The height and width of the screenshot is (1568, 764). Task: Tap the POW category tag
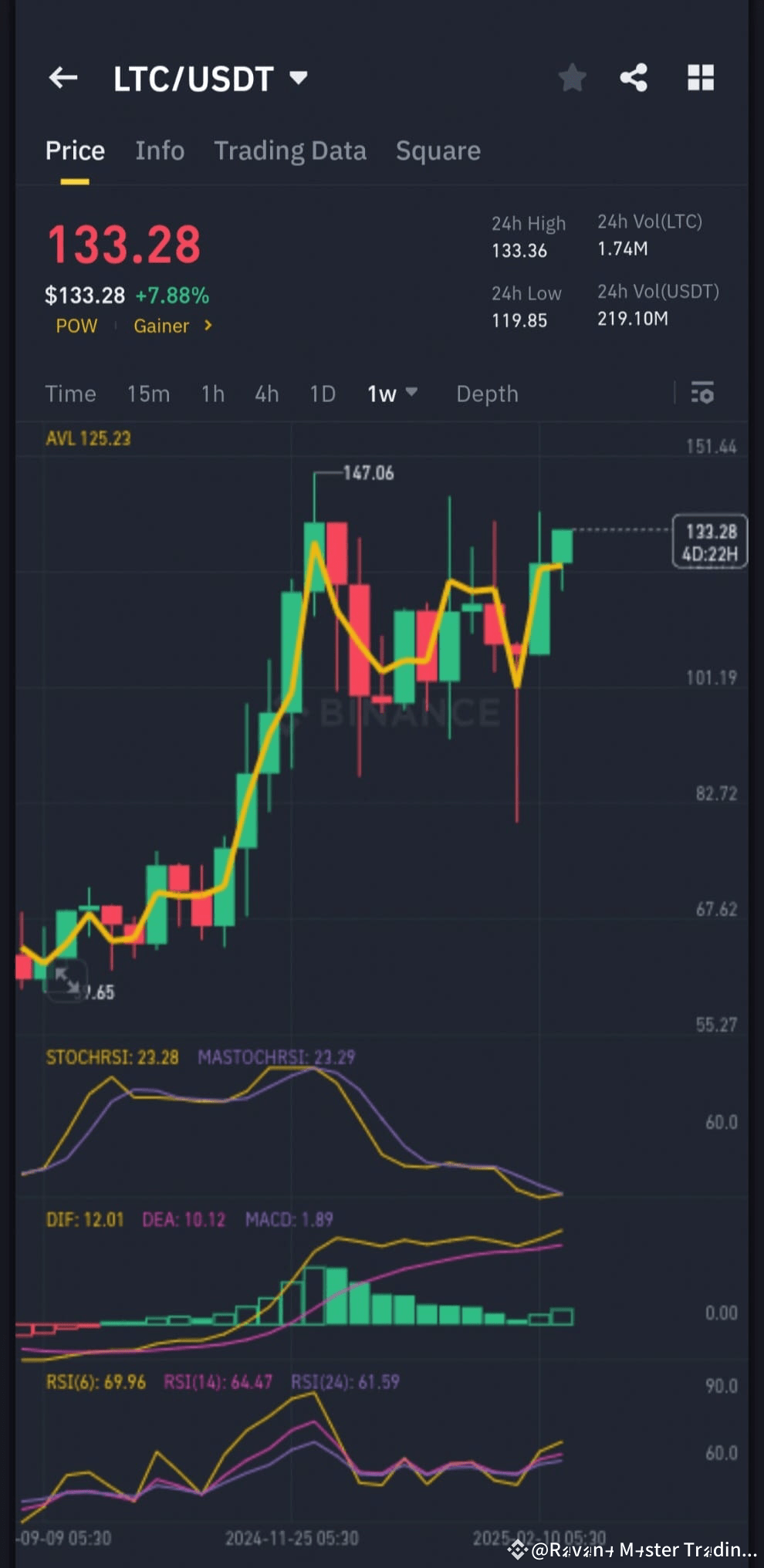tap(76, 326)
